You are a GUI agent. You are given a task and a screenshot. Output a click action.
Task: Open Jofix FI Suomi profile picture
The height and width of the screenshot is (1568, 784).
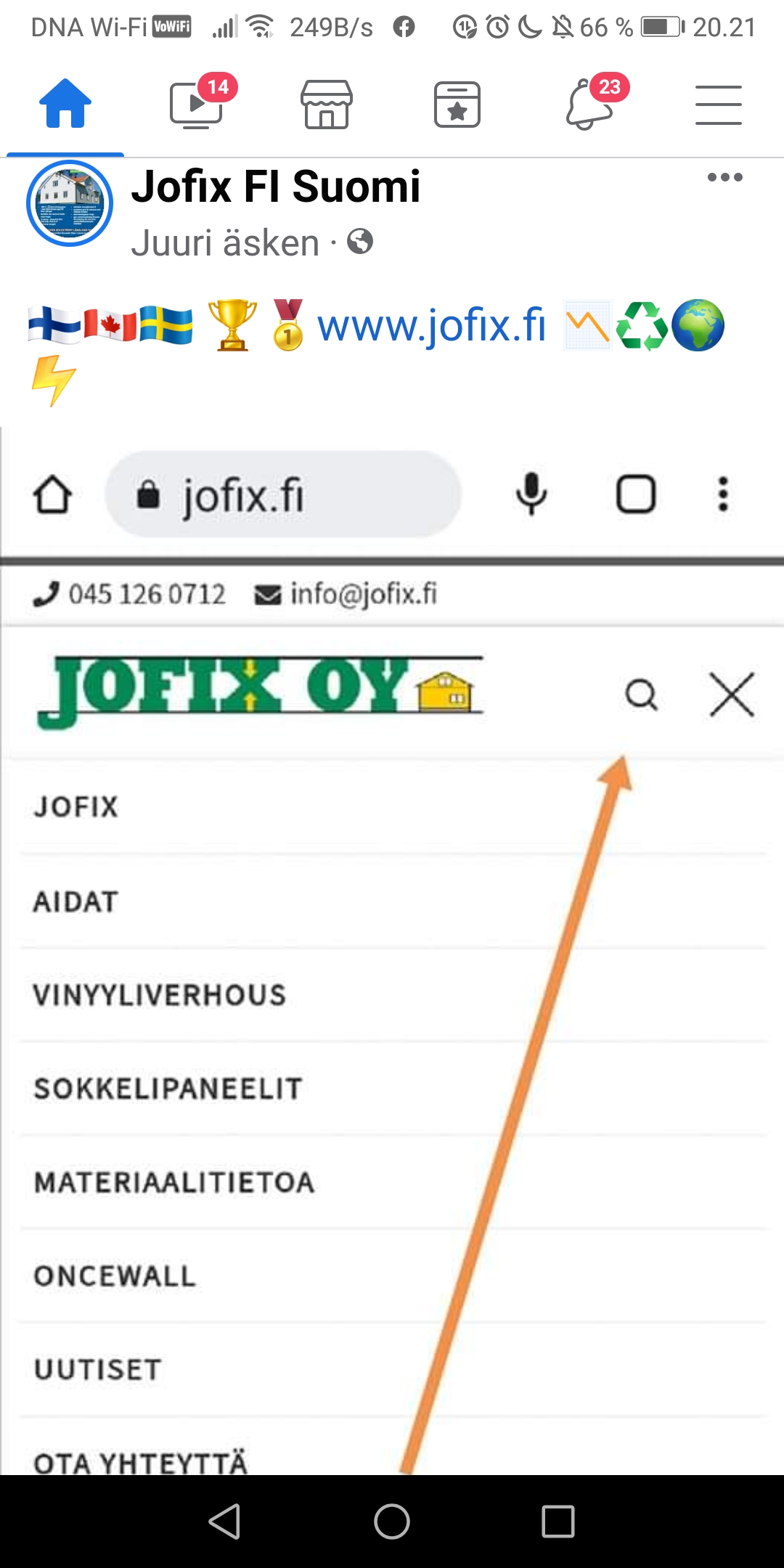tap(70, 203)
